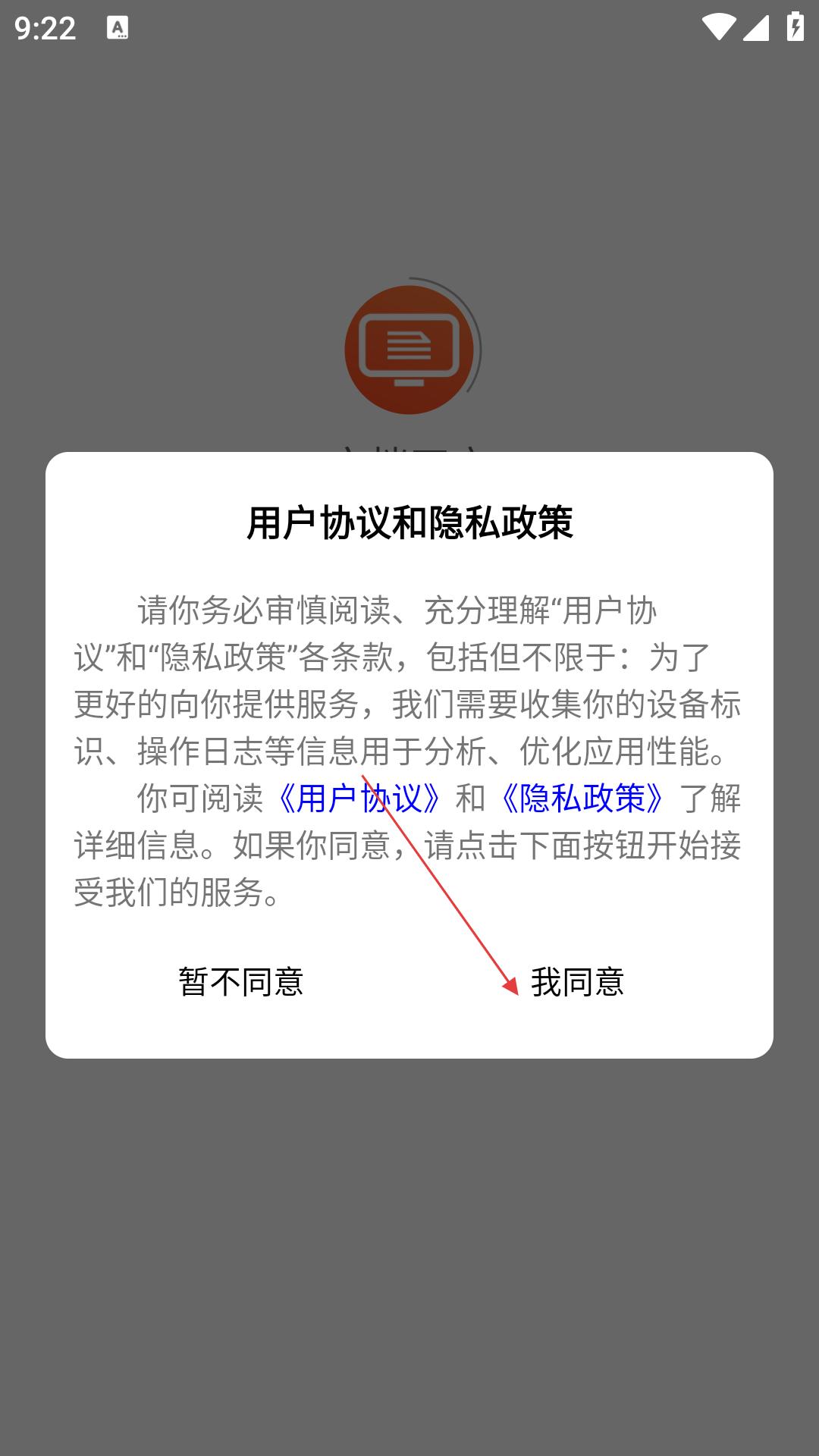Open the《隐私政策》link
Screen dimensions: 819x1456
tap(582, 799)
